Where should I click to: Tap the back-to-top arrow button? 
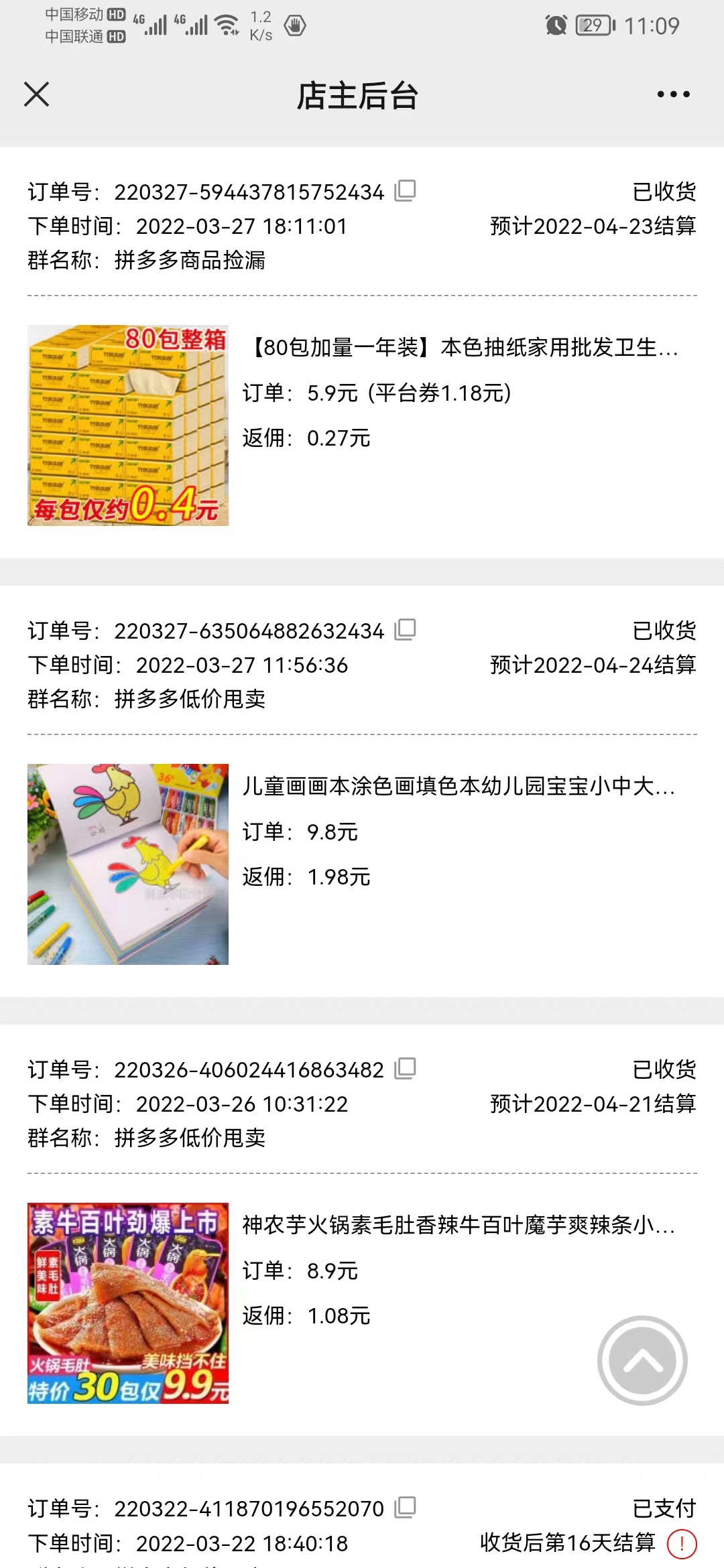coord(642,1360)
